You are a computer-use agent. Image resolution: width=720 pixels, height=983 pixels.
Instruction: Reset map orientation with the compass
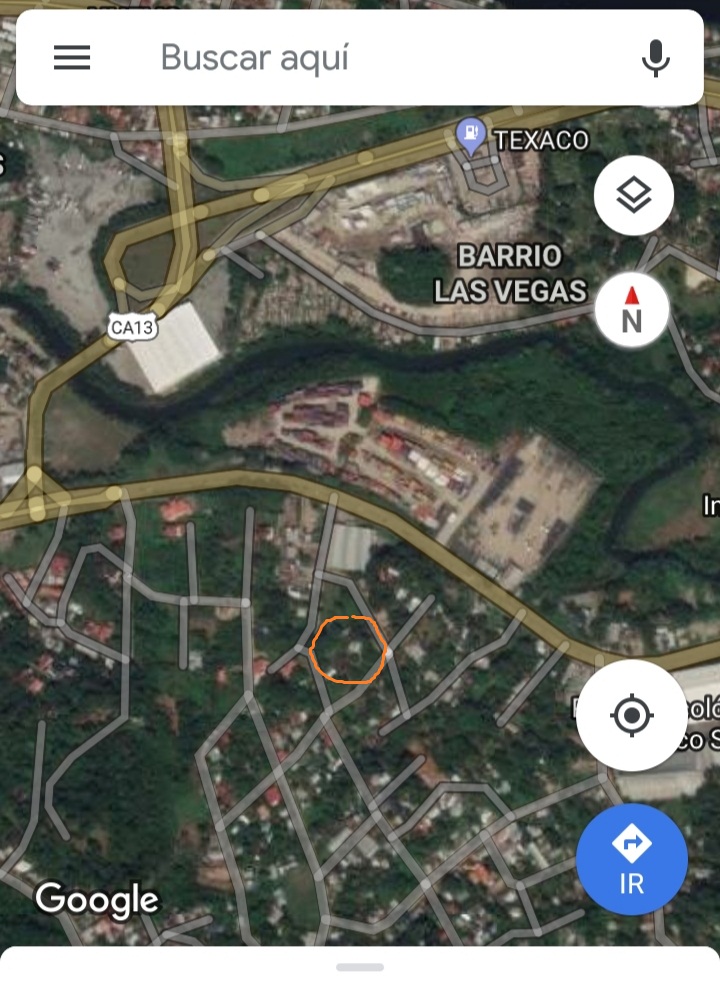point(632,310)
